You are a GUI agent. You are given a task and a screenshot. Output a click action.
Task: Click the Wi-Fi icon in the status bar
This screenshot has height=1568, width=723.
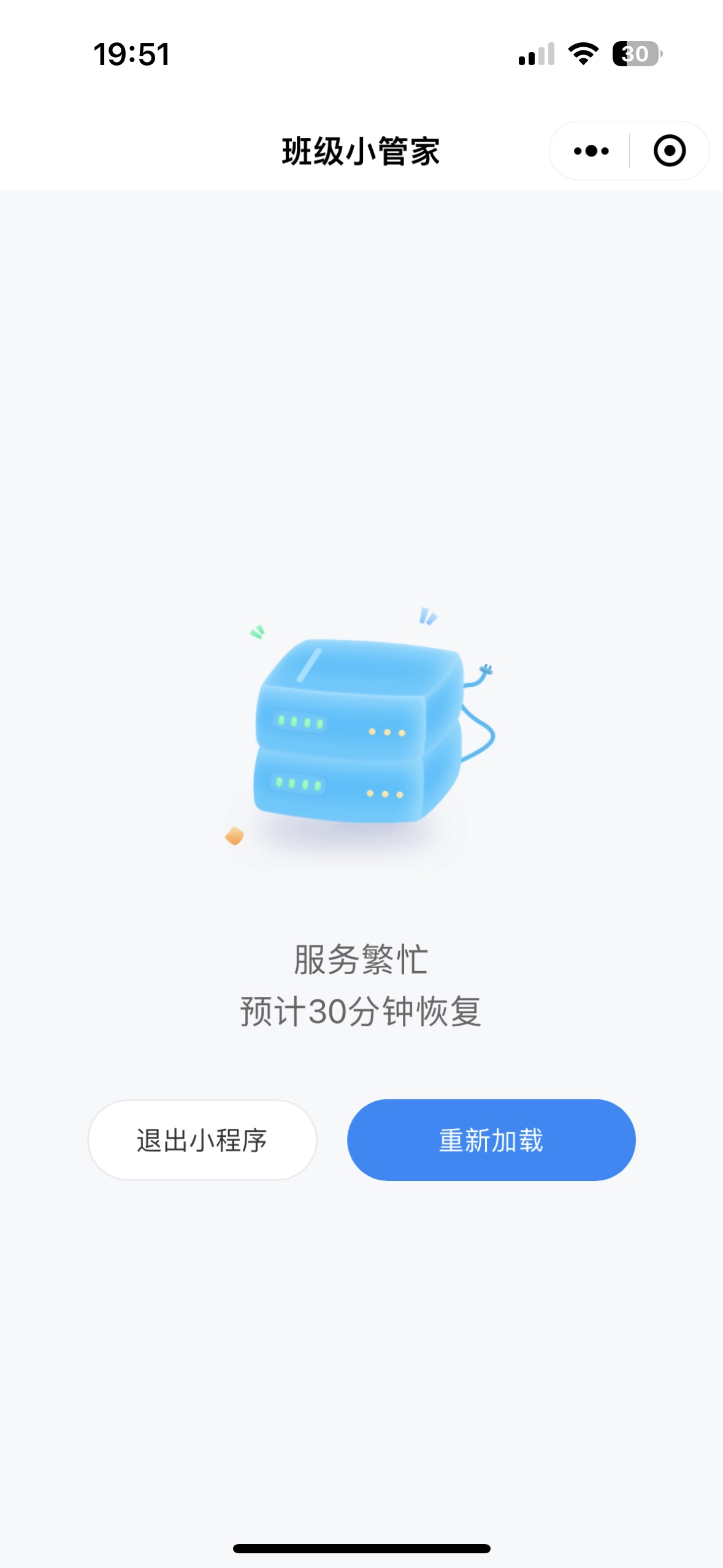coord(581,55)
